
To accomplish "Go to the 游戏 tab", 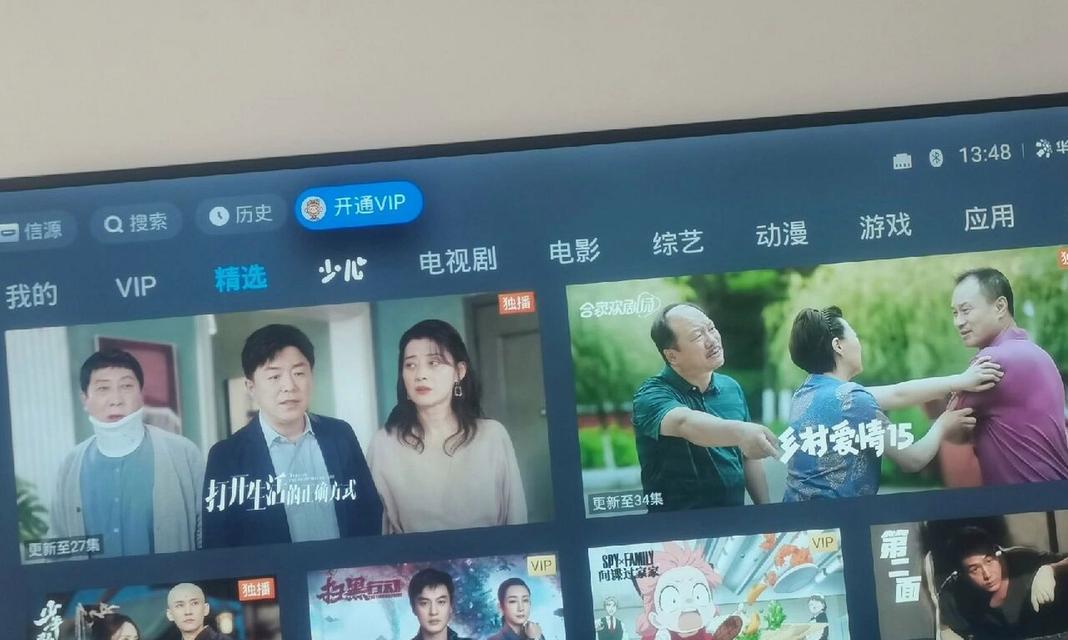I will click(x=885, y=226).
